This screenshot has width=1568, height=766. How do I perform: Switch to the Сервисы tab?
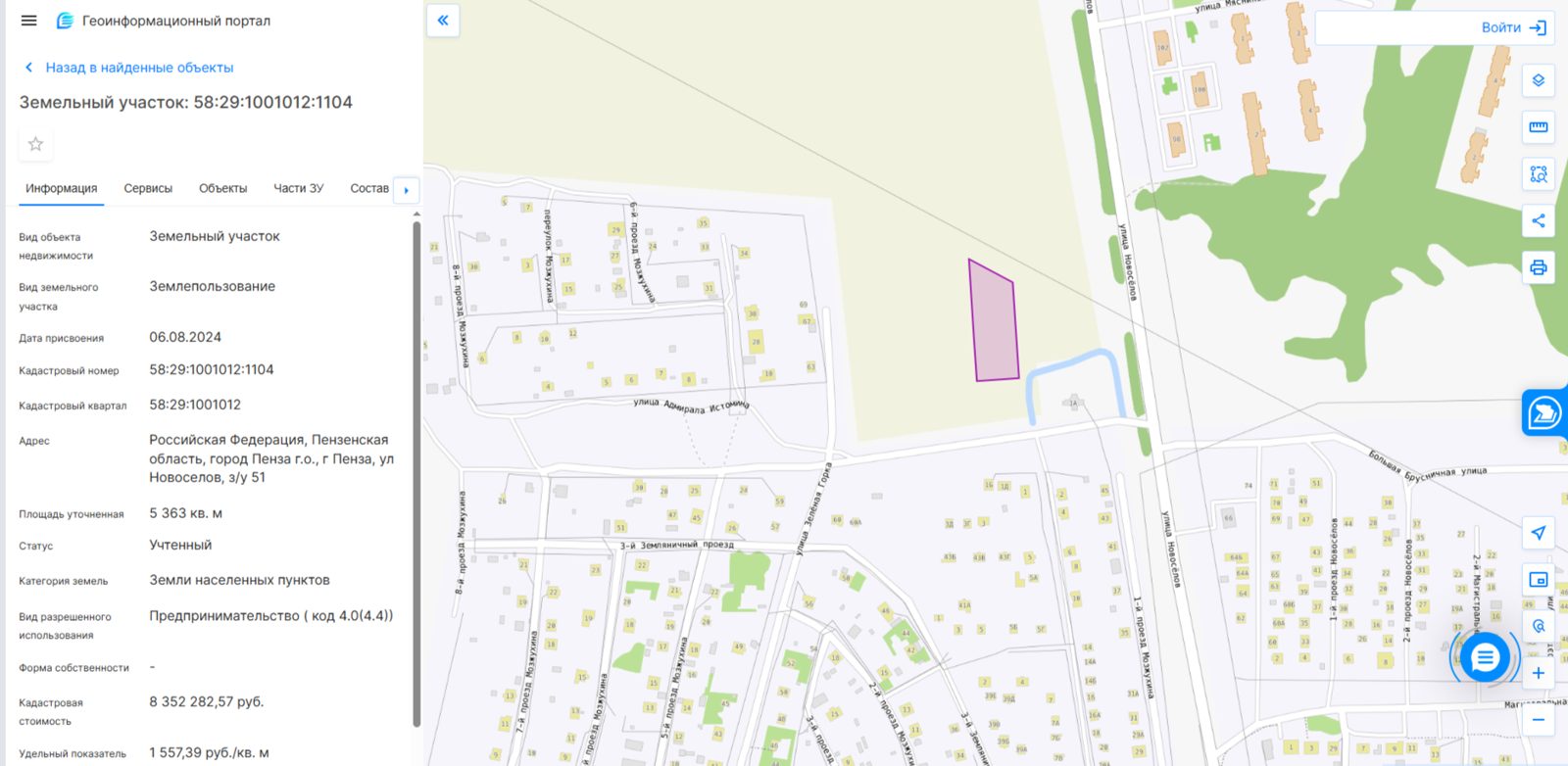(x=148, y=188)
